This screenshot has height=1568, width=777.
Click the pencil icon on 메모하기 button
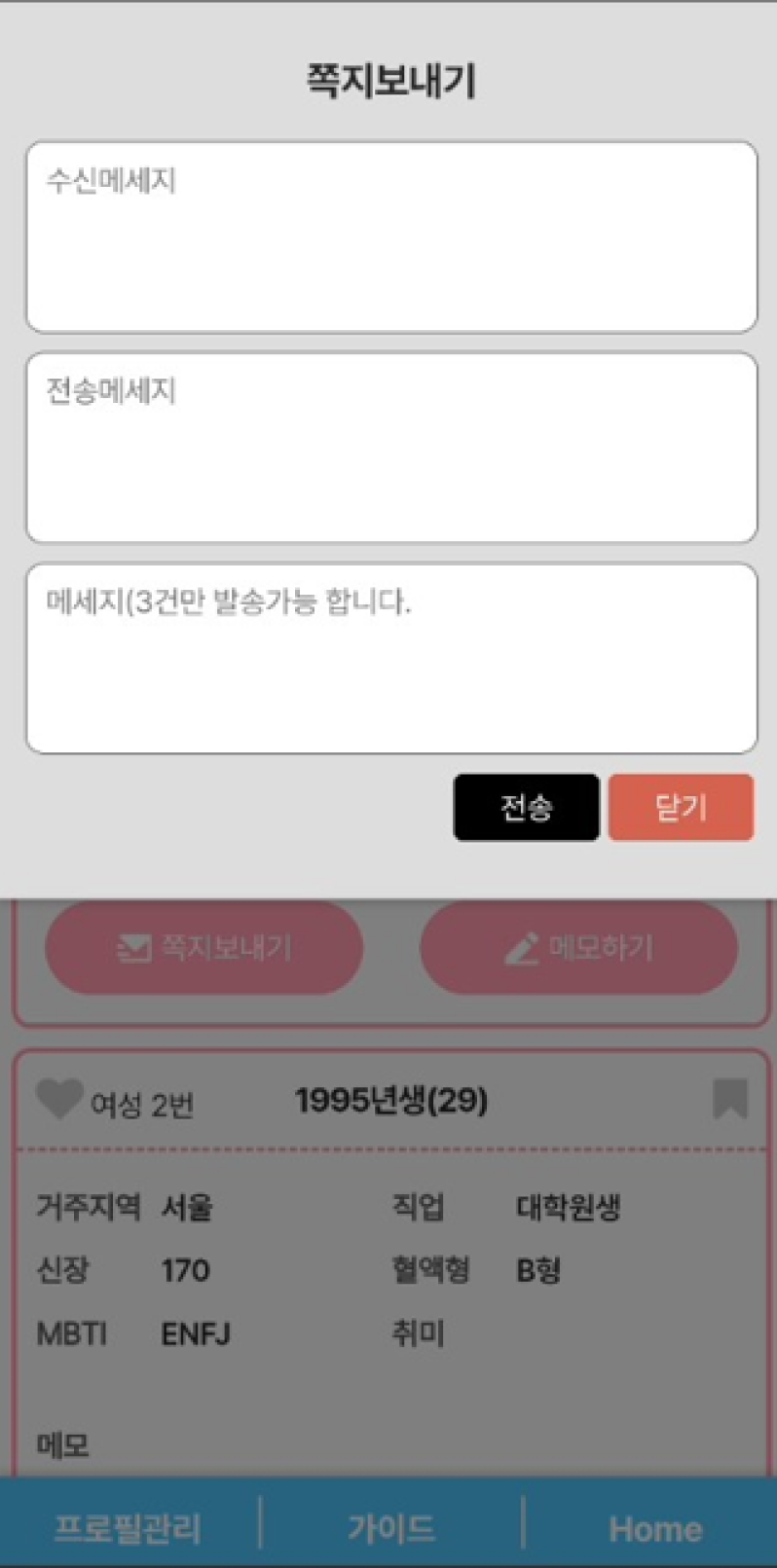(x=524, y=946)
